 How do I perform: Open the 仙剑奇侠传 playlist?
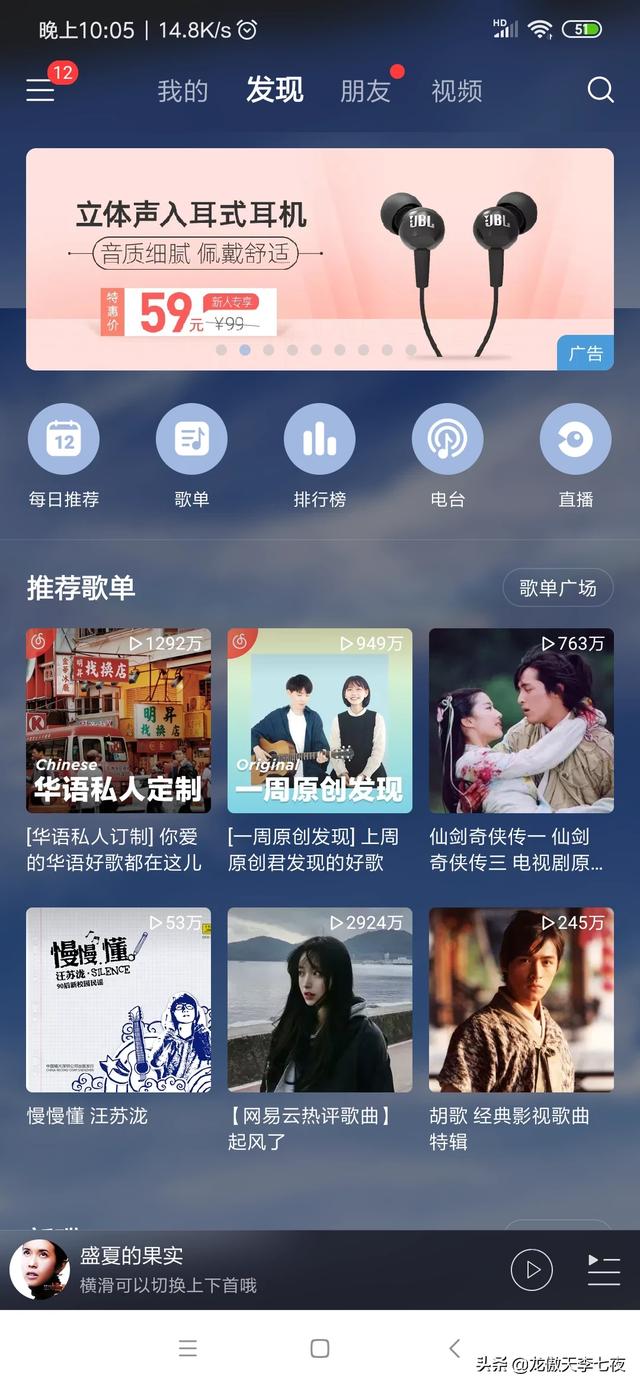521,721
